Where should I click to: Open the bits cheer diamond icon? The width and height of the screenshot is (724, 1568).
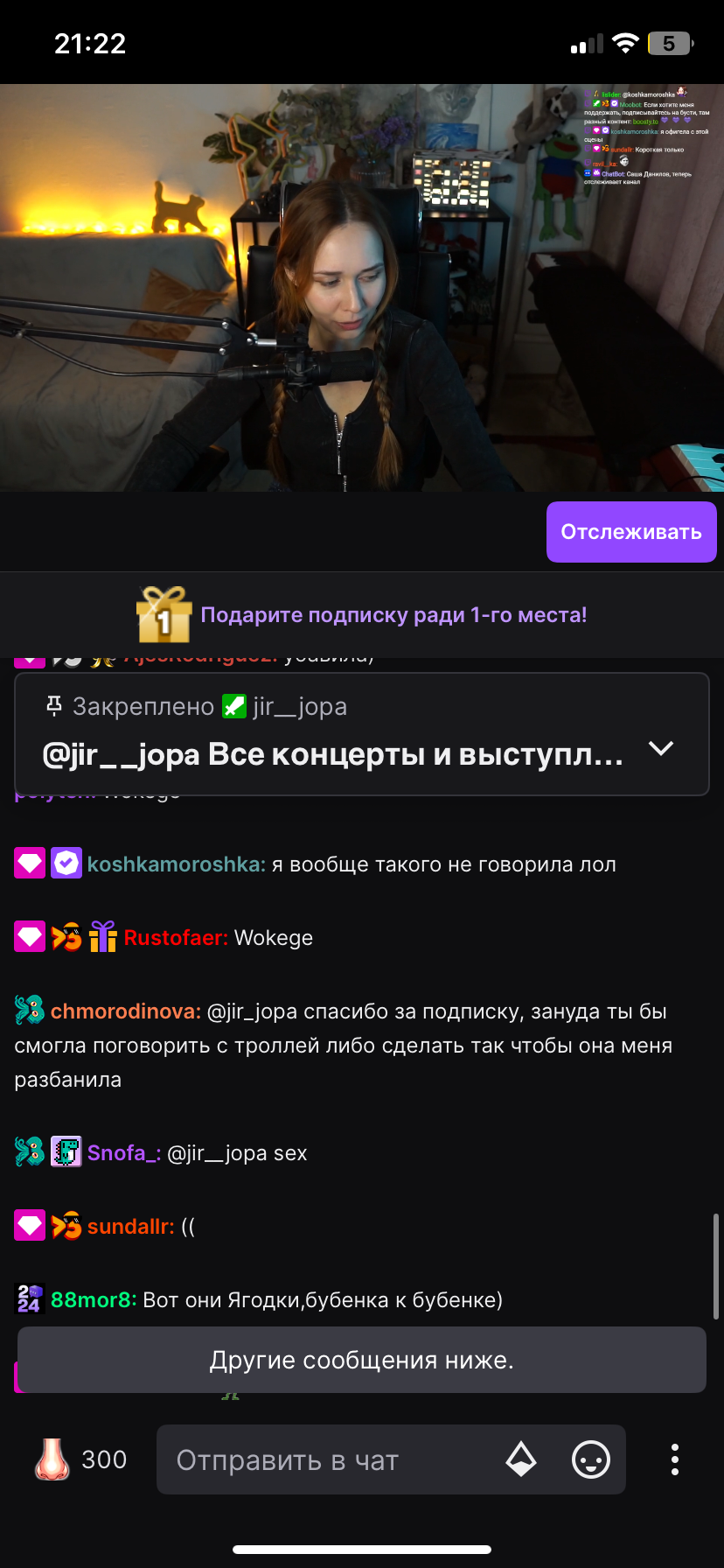(521, 1459)
